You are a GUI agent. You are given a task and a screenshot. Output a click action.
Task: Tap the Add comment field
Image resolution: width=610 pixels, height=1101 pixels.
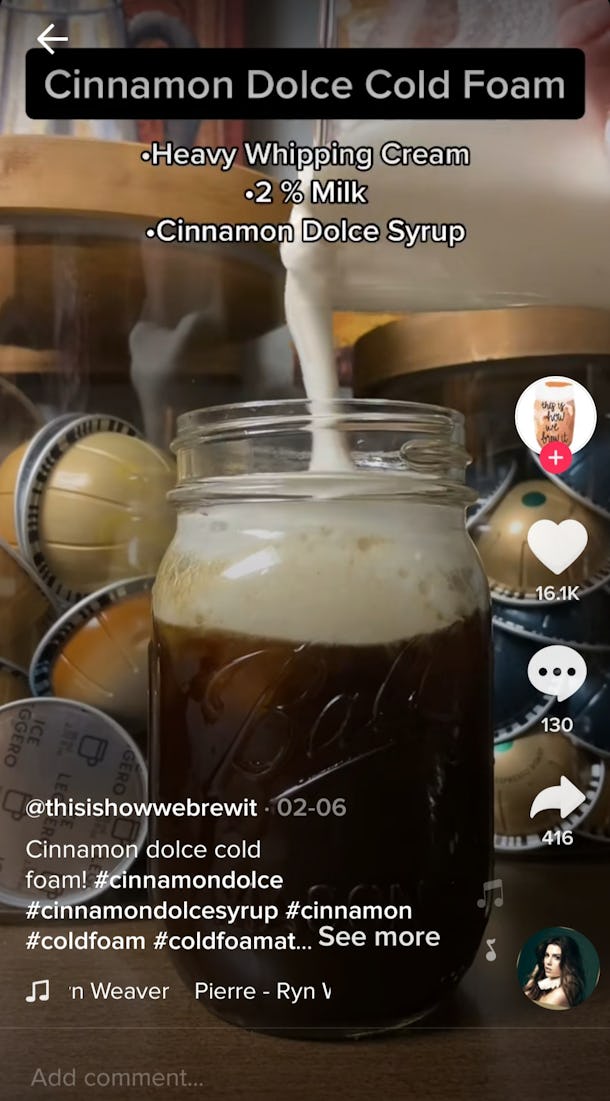(118, 1077)
